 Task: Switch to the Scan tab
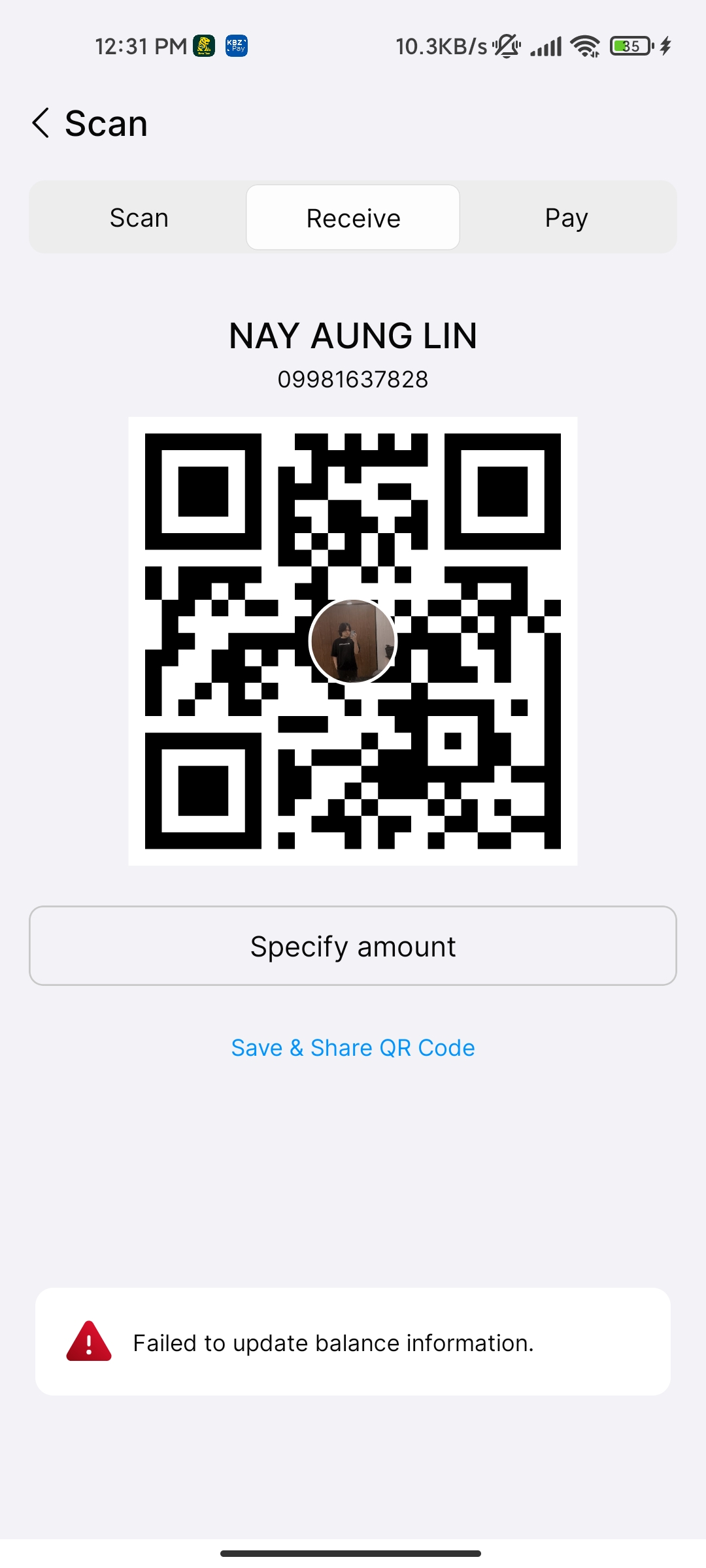tap(139, 218)
